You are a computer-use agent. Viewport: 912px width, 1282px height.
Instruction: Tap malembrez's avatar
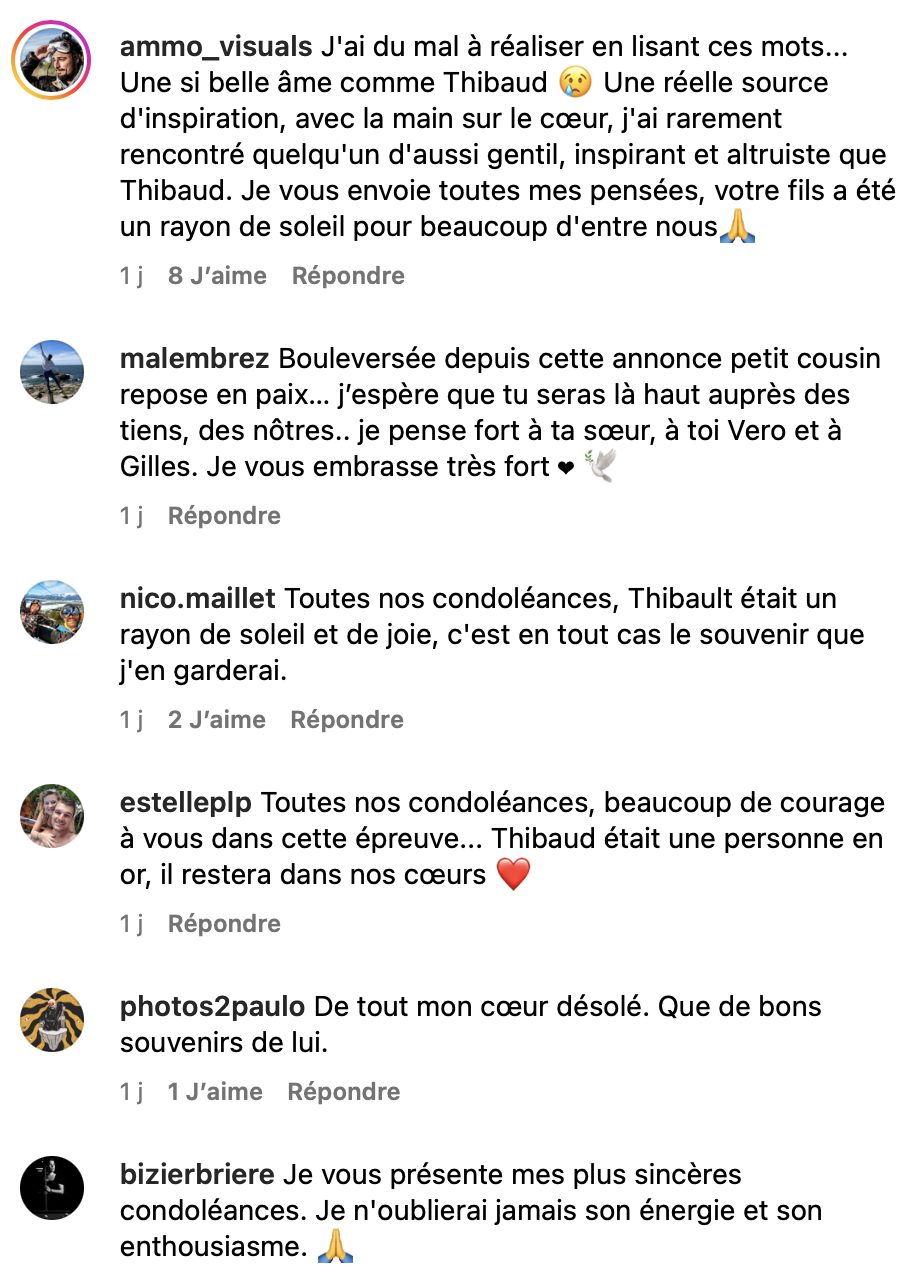pyautogui.click(x=52, y=371)
